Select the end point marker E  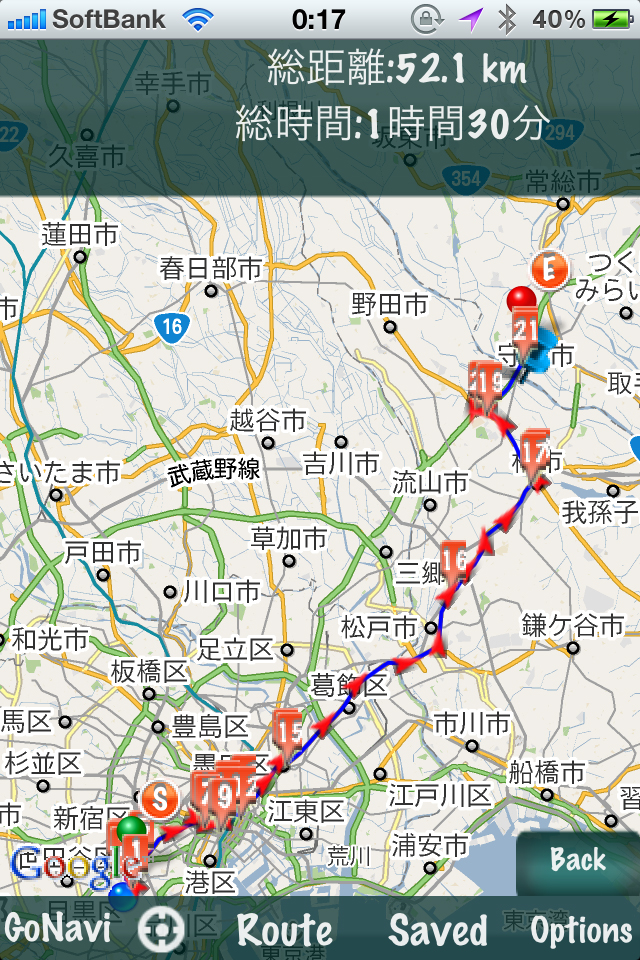point(549,268)
